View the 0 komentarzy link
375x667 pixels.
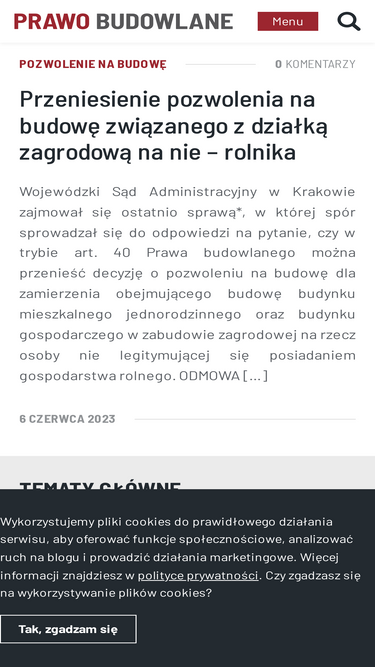point(315,64)
